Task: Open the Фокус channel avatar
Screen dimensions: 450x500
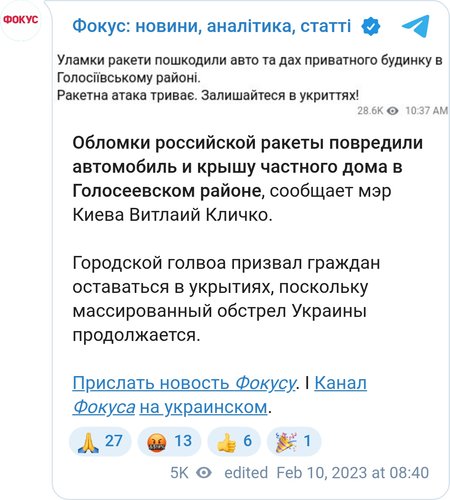Action: pyautogui.click(x=21, y=20)
